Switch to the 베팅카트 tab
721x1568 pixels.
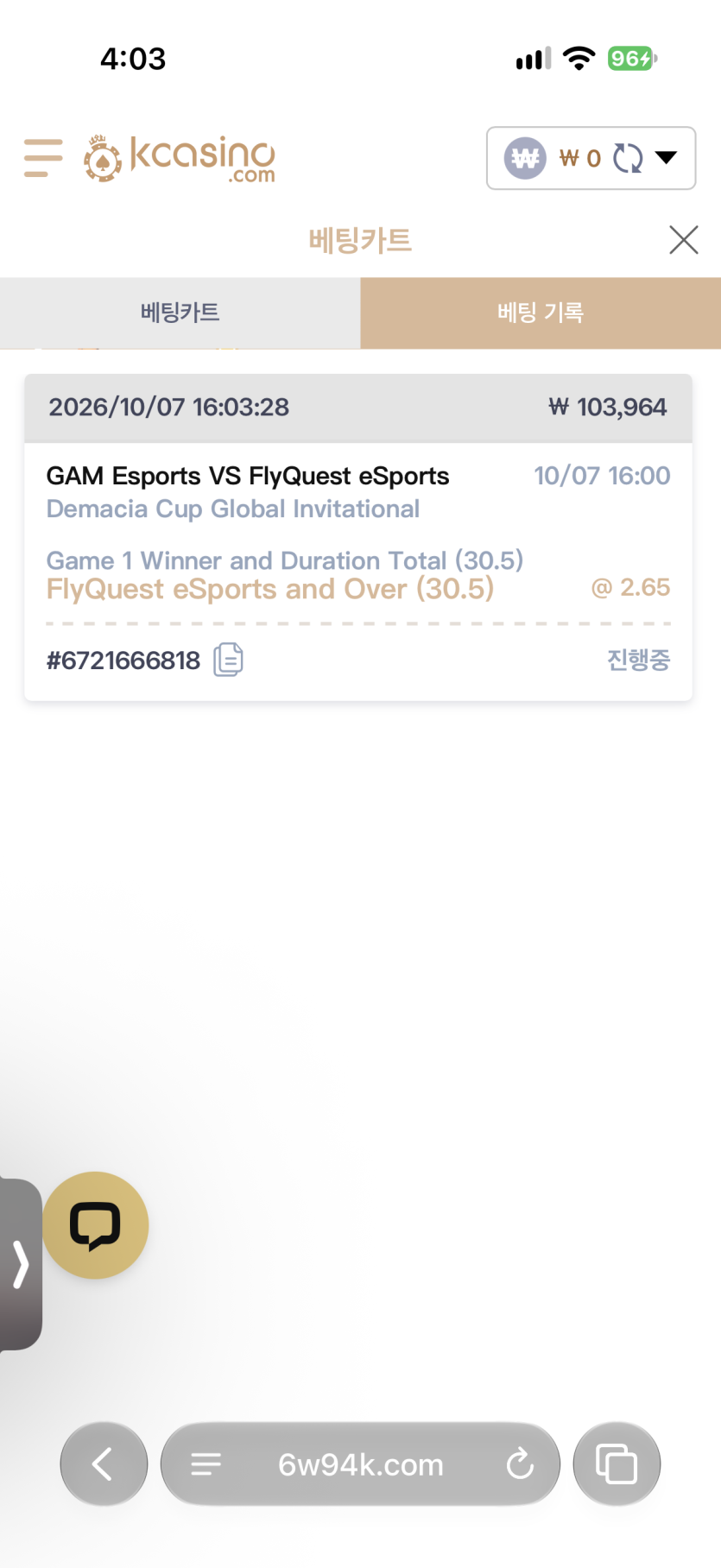click(180, 313)
